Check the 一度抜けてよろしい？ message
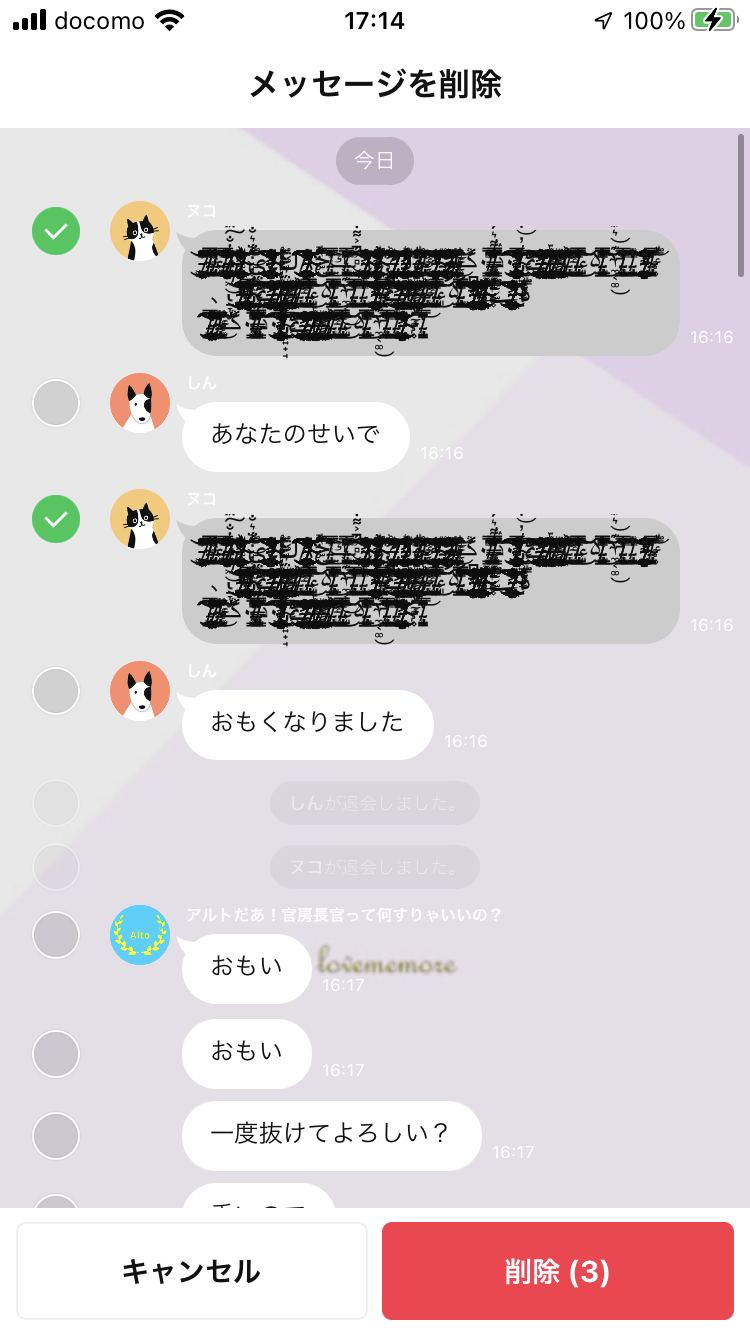750x1334 pixels. tap(56, 1136)
